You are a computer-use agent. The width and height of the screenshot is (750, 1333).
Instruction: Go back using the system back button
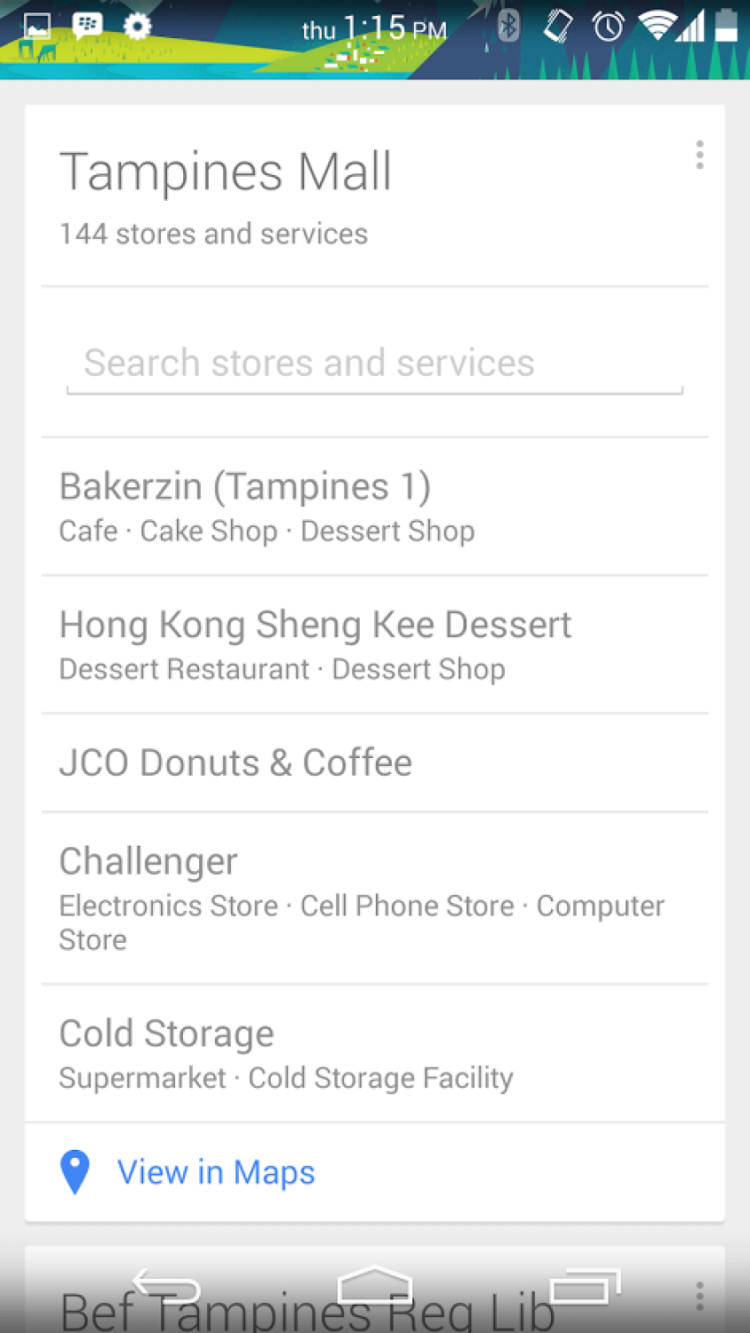click(x=167, y=1287)
